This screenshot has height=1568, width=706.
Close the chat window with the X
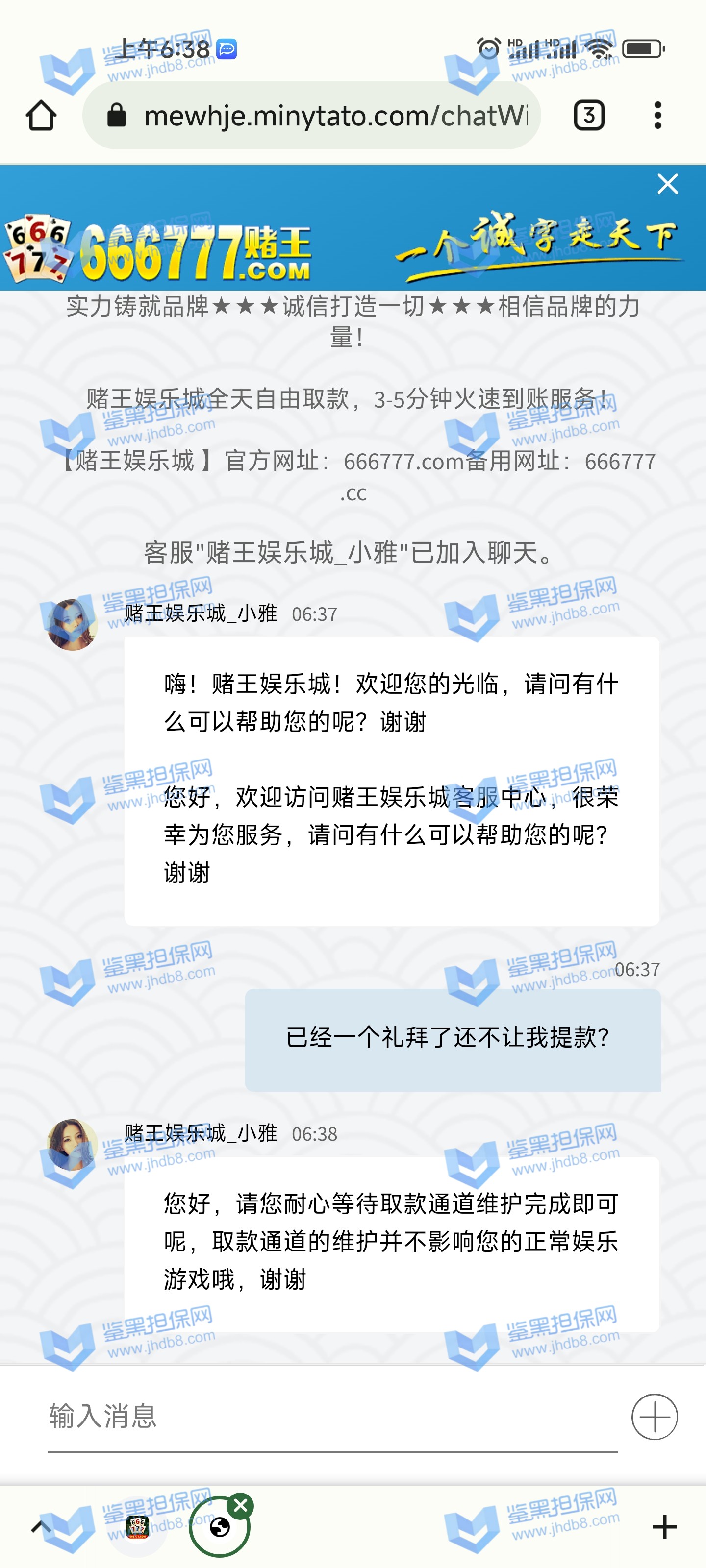tap(668, 184)
